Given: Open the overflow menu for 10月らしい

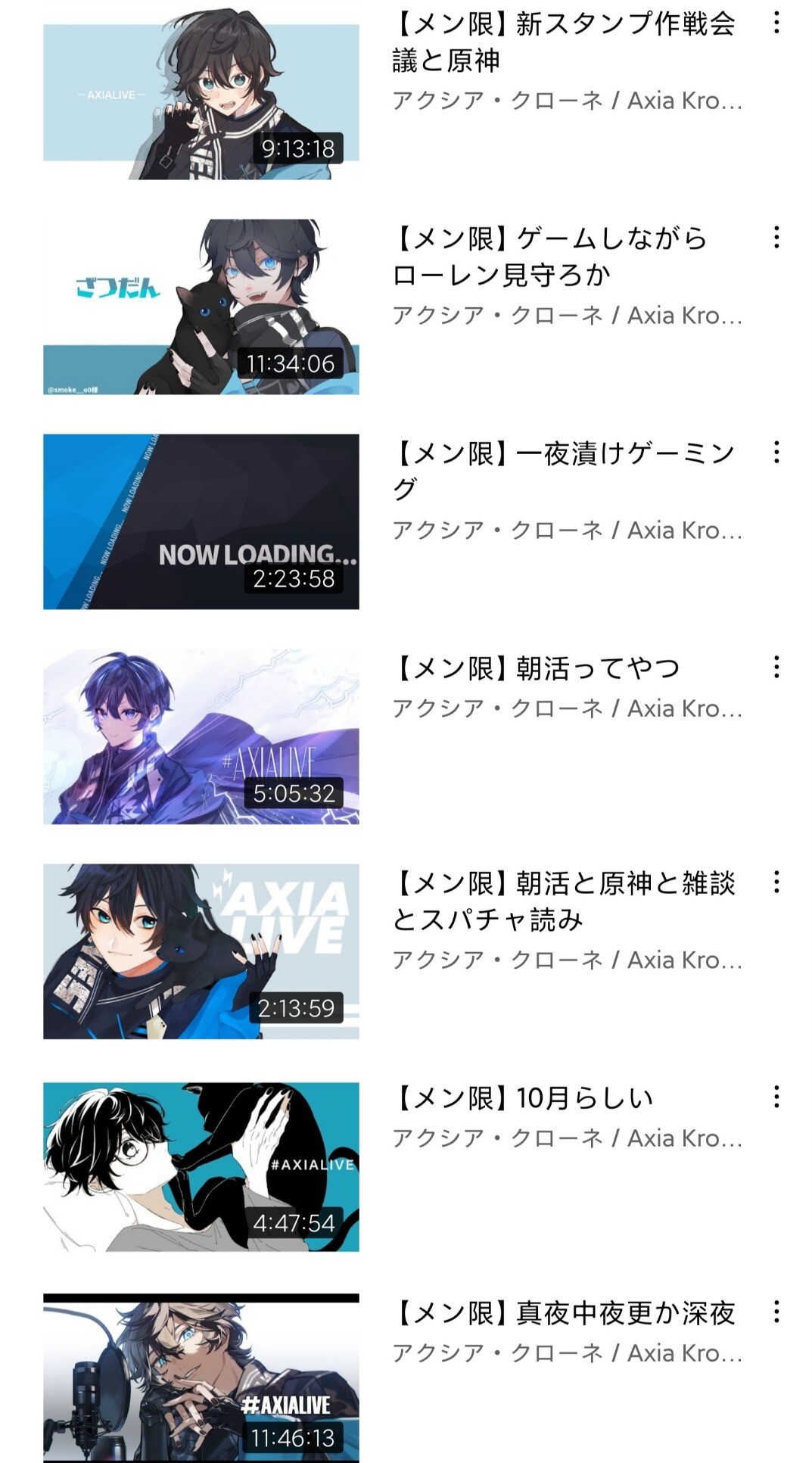Looking at the screenshot, I should pos(776,1097).
